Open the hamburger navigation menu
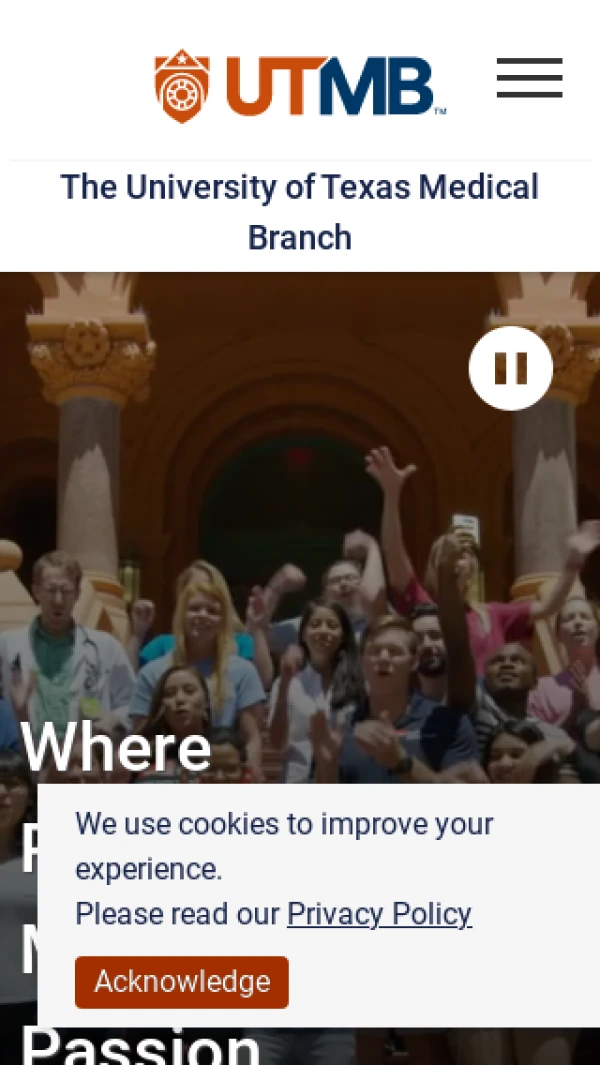600x1065 pixels. [x=529, y=78]
